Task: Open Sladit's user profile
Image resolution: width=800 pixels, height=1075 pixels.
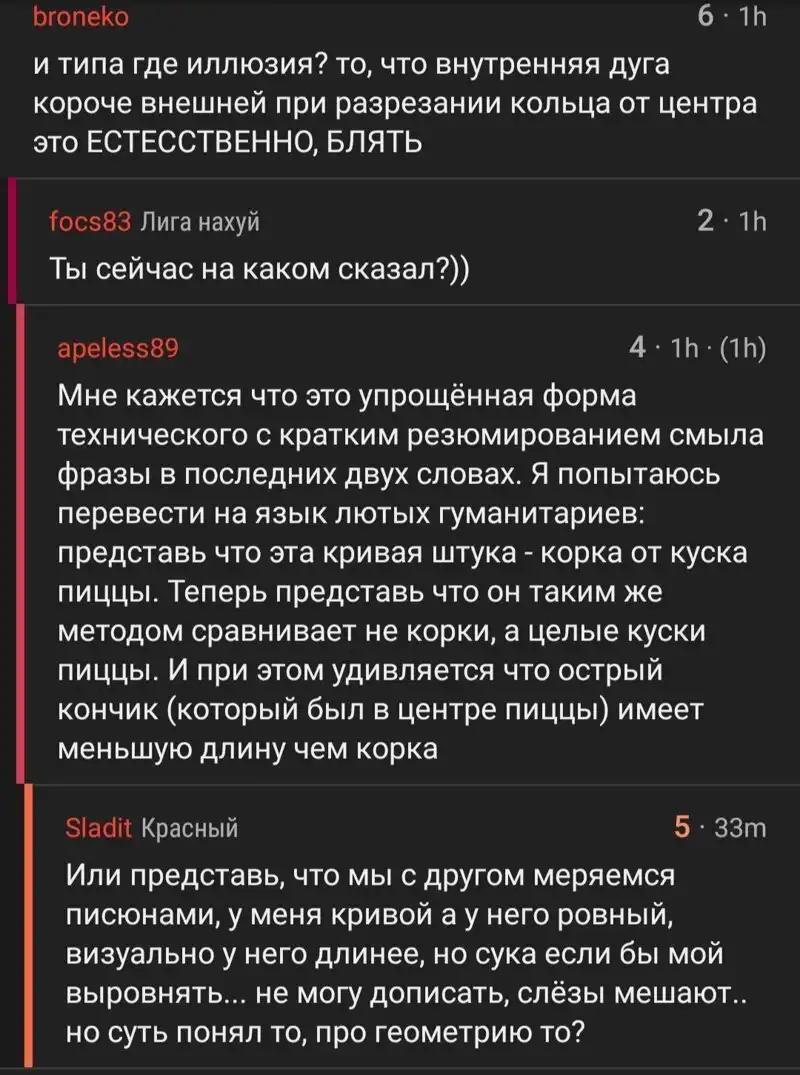Action: point(98,828)
